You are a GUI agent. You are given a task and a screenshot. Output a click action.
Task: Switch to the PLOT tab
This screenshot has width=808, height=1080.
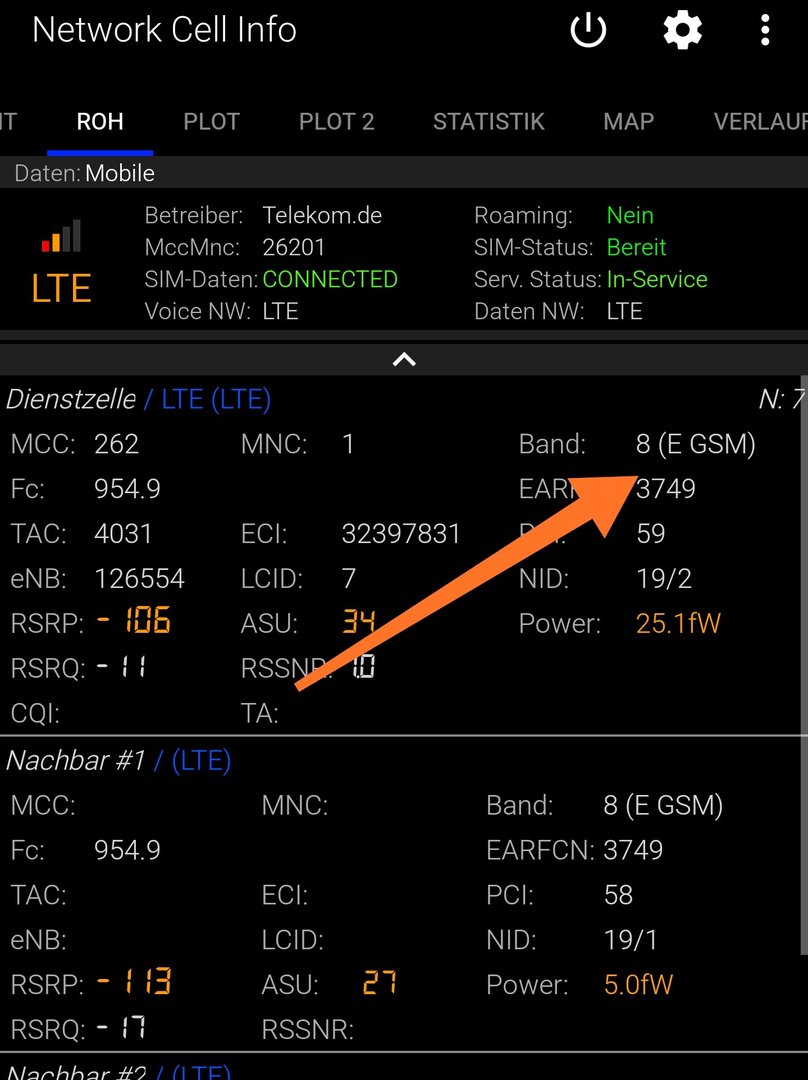pyautogui.click(x=211, y=122)
